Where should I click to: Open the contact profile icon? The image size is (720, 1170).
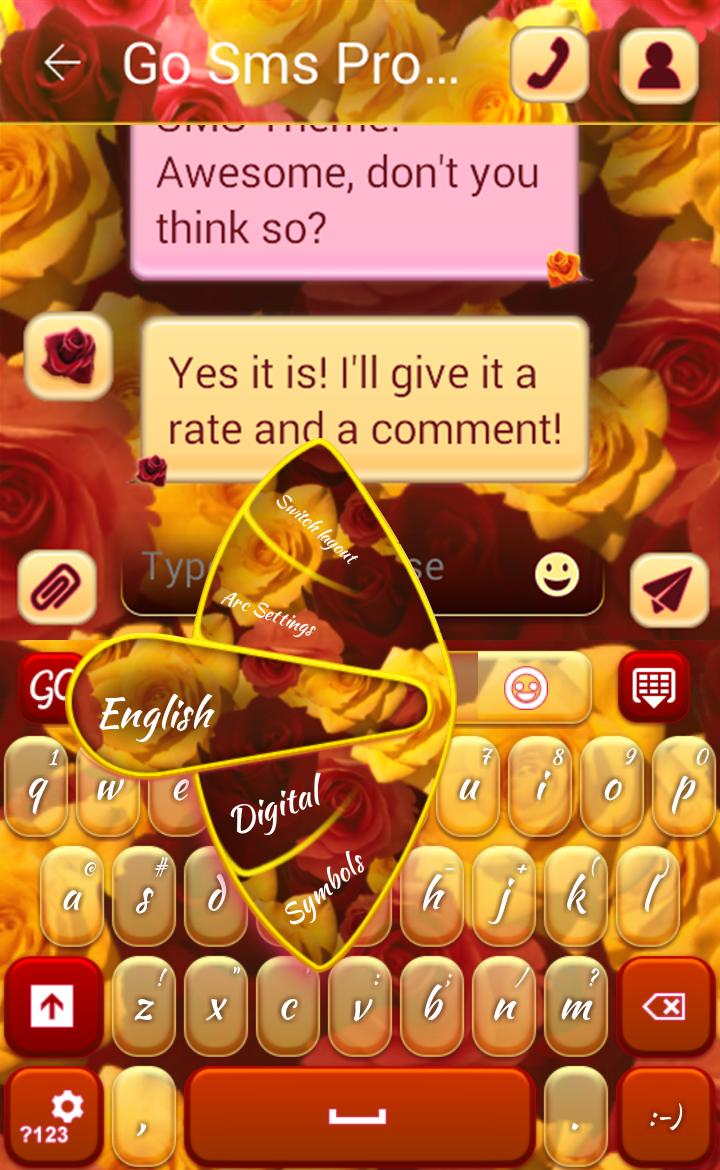pyautogui.click(x=658, y=65)
